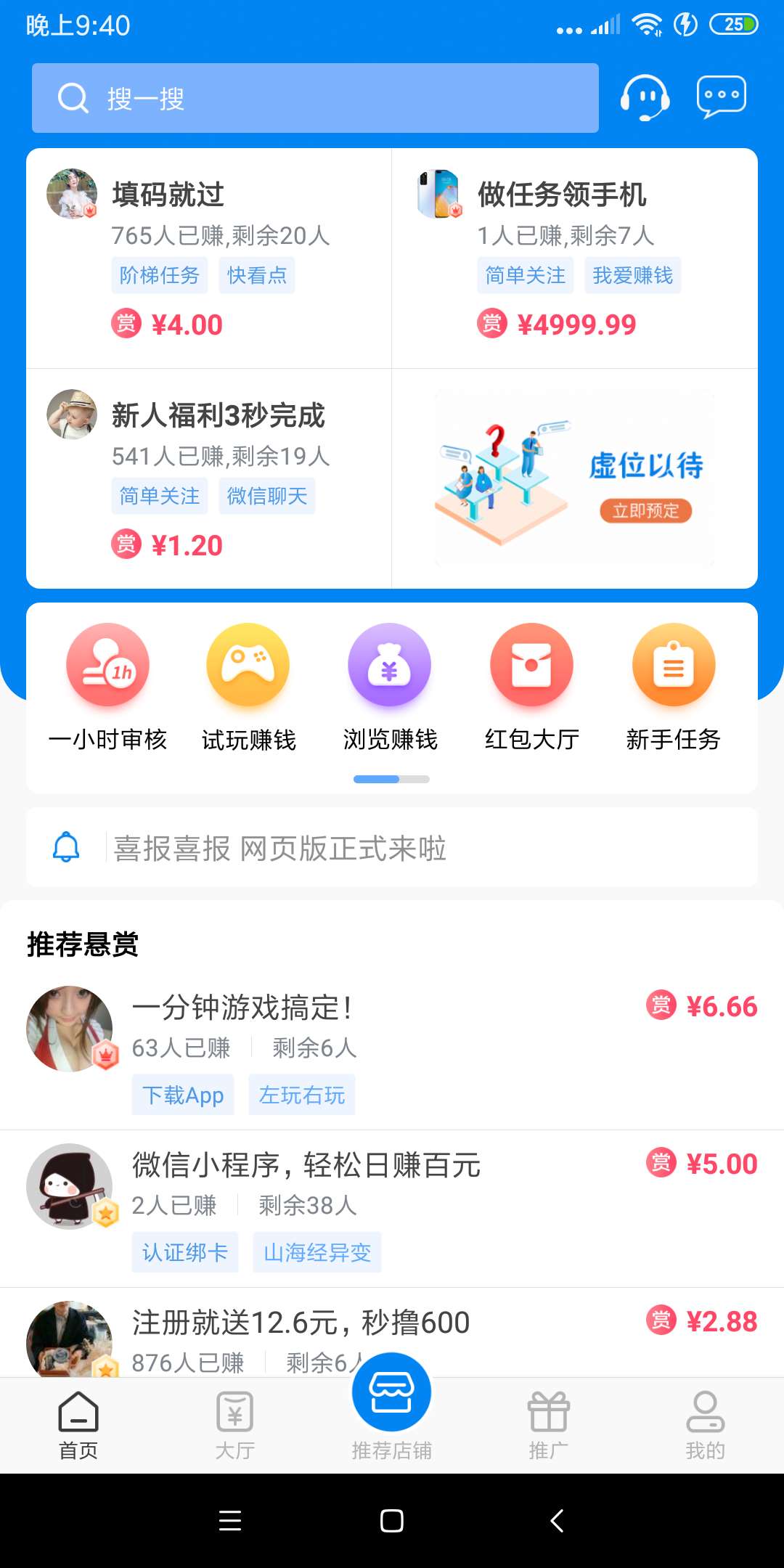This screenshot has height=1568, width=784.
Task: Open the 做任务领手机 task card
Action: (x=573, y=258)
